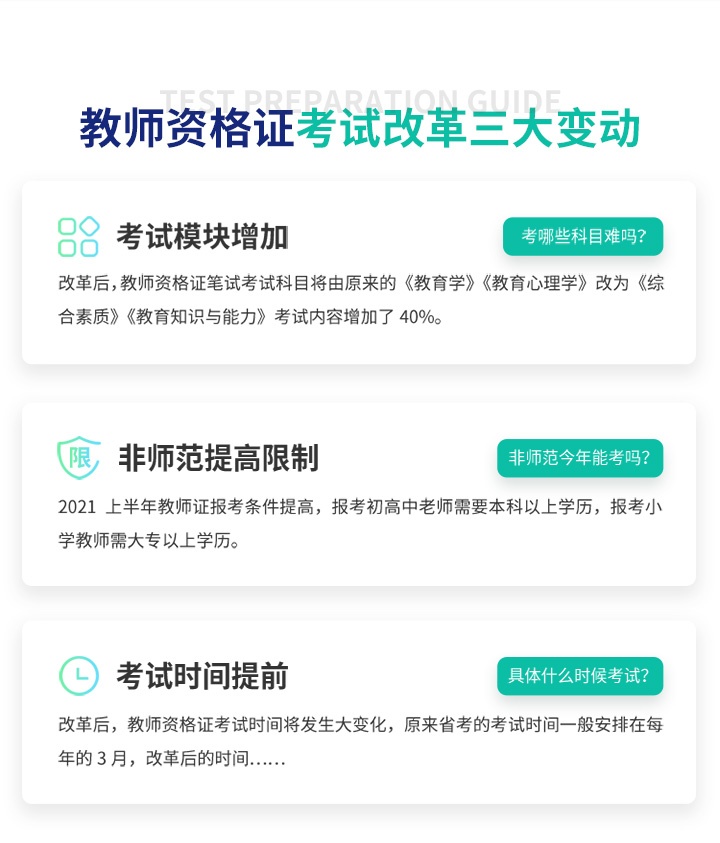Click the grid-and-diamond icon beside 考试模块增加

click(78, 235)
